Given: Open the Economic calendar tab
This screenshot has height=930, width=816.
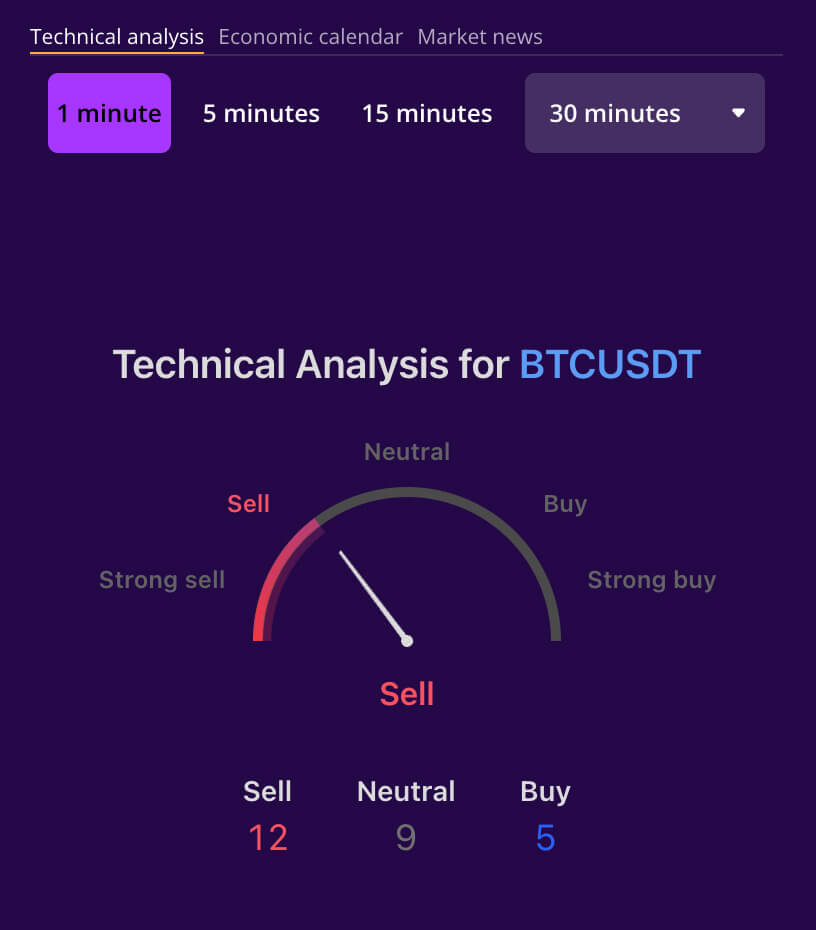Looking at the screenshot, I should pyautogui.click(x=310, y=37).
